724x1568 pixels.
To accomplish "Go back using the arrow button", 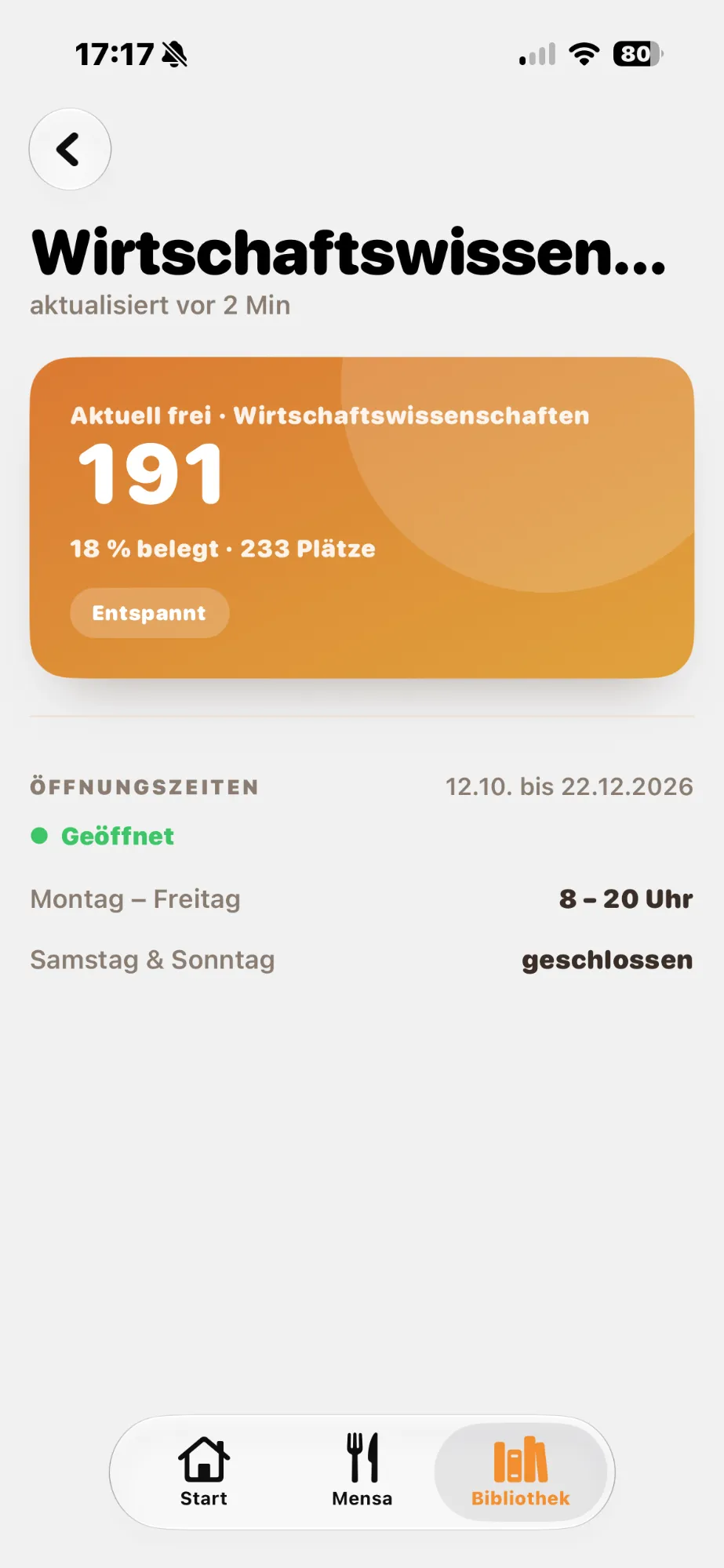I will pos(70,149).
